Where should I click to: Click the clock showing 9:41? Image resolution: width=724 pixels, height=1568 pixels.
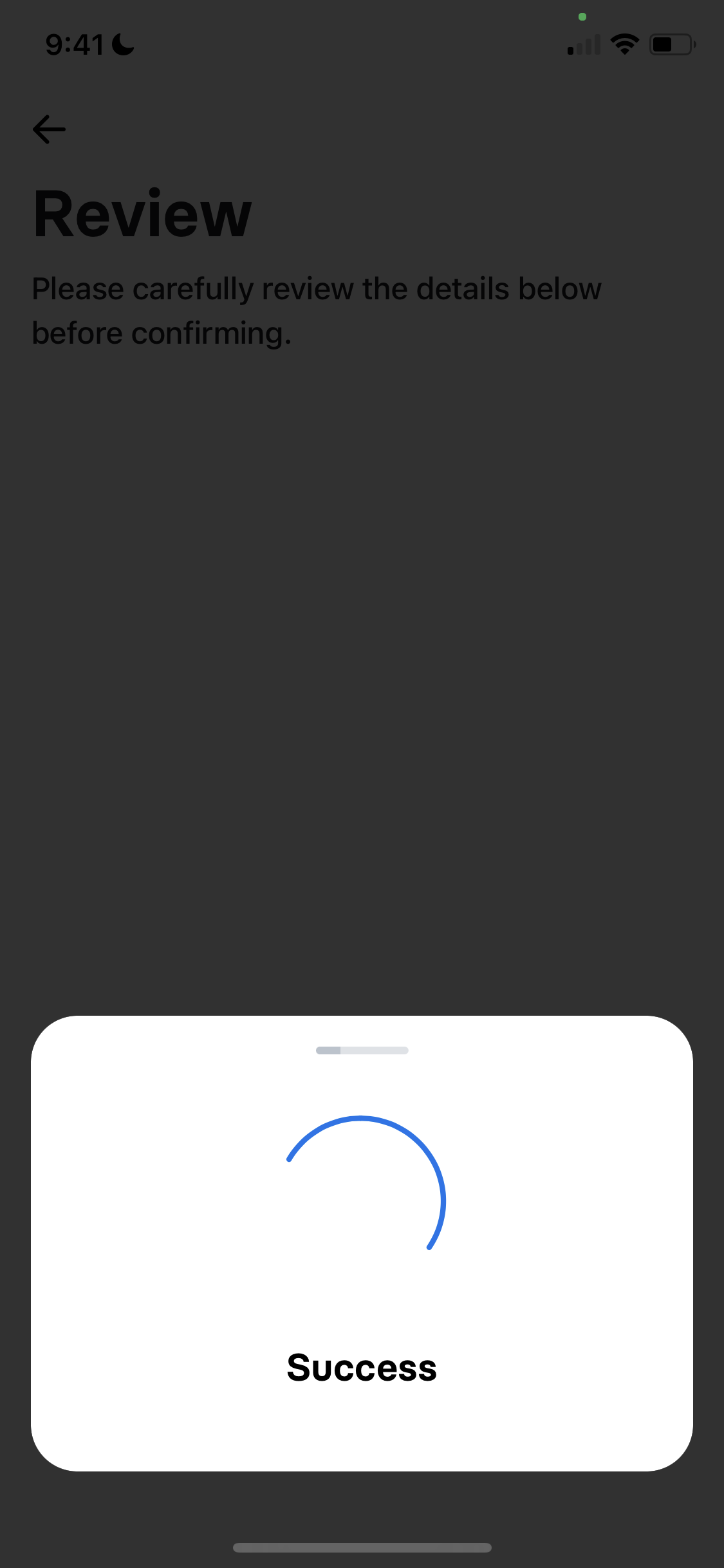coord(74,44)
